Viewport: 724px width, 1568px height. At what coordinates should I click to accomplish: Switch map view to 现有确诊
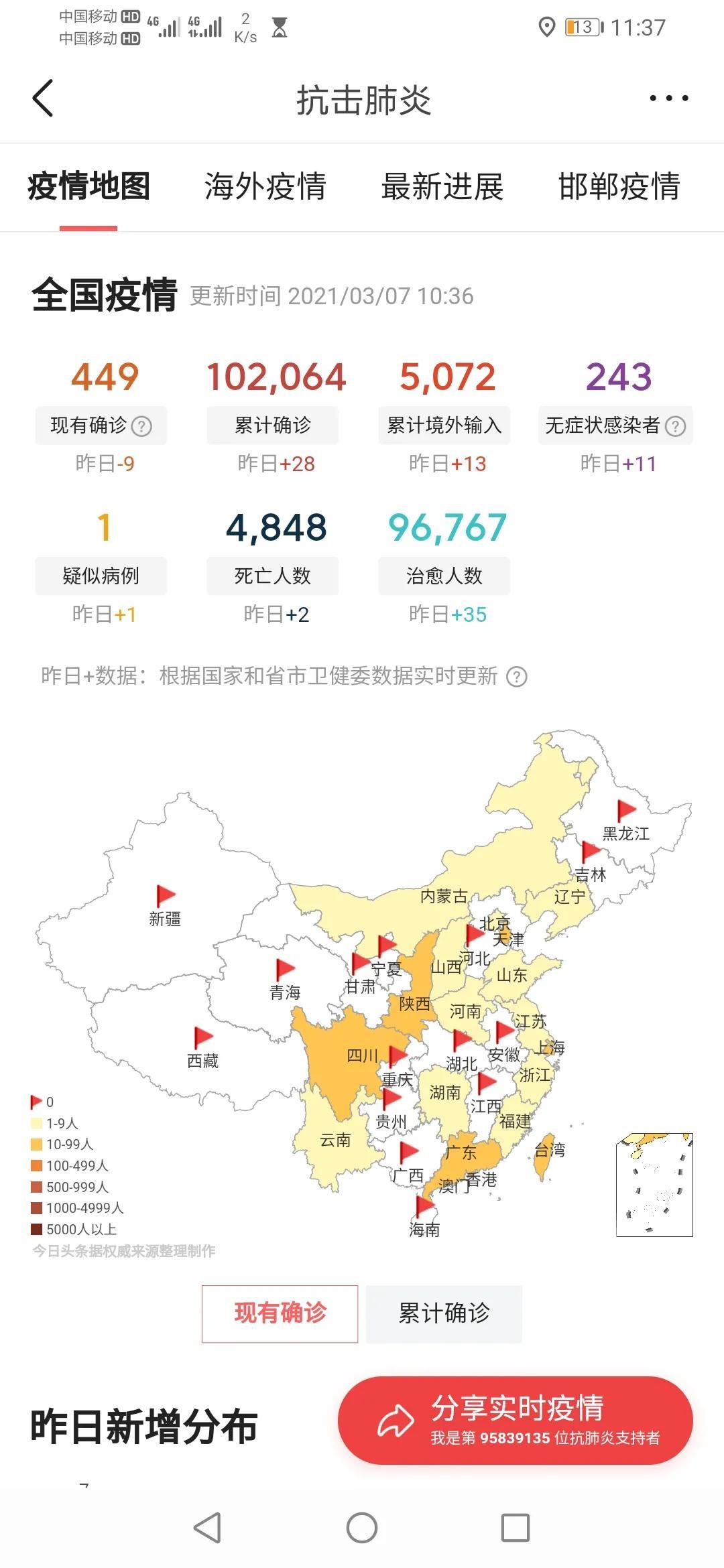click(x=280, y=1313)
